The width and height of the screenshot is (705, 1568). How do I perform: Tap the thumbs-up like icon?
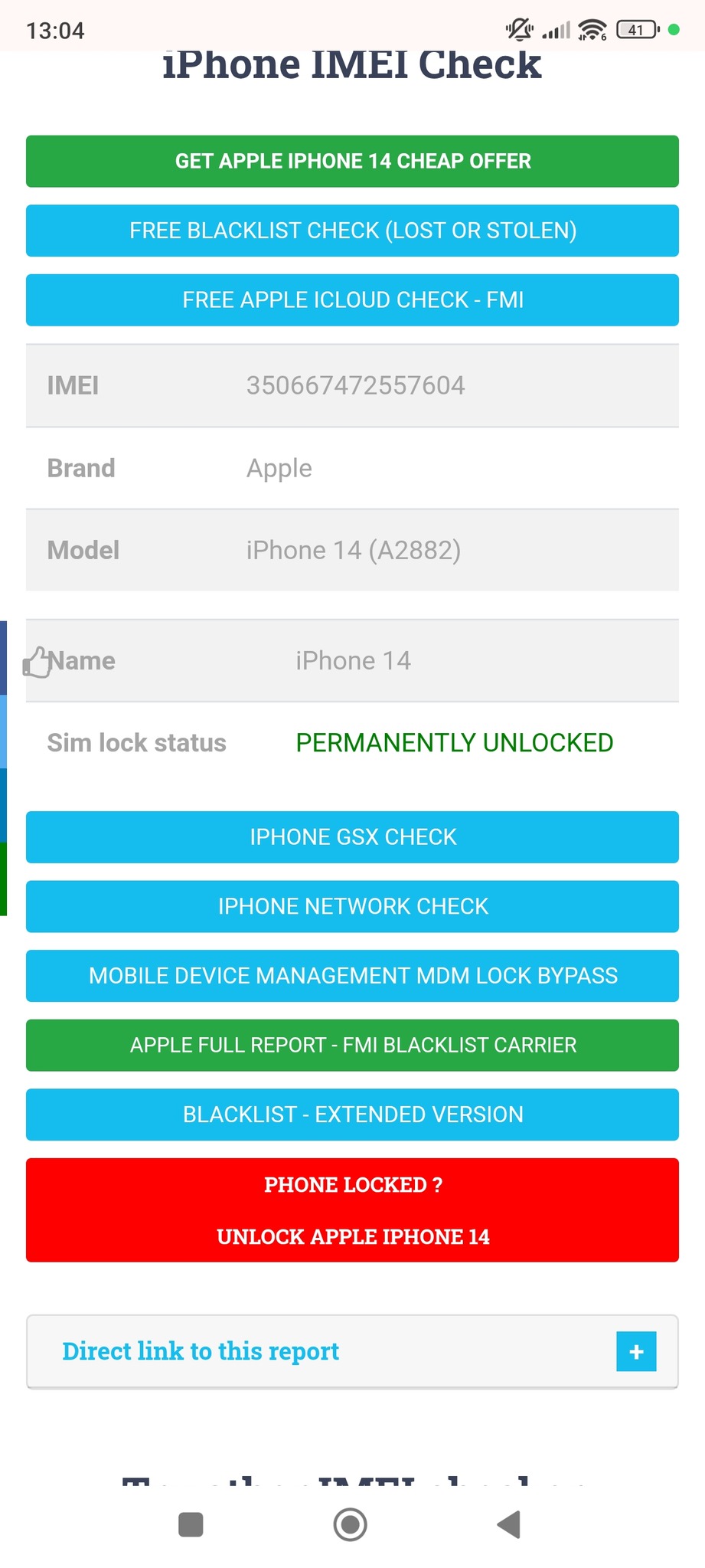click(x=36, y=662)
